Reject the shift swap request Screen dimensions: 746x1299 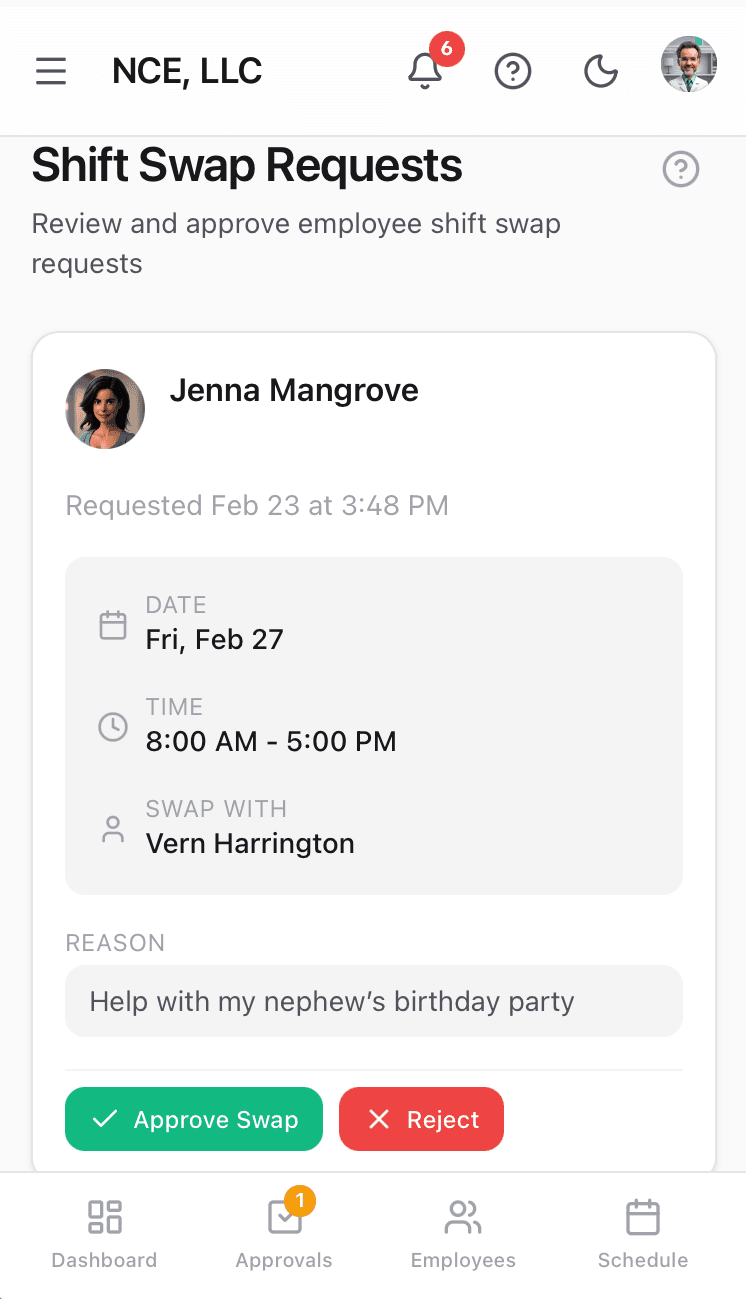(x=421, y=1119)
